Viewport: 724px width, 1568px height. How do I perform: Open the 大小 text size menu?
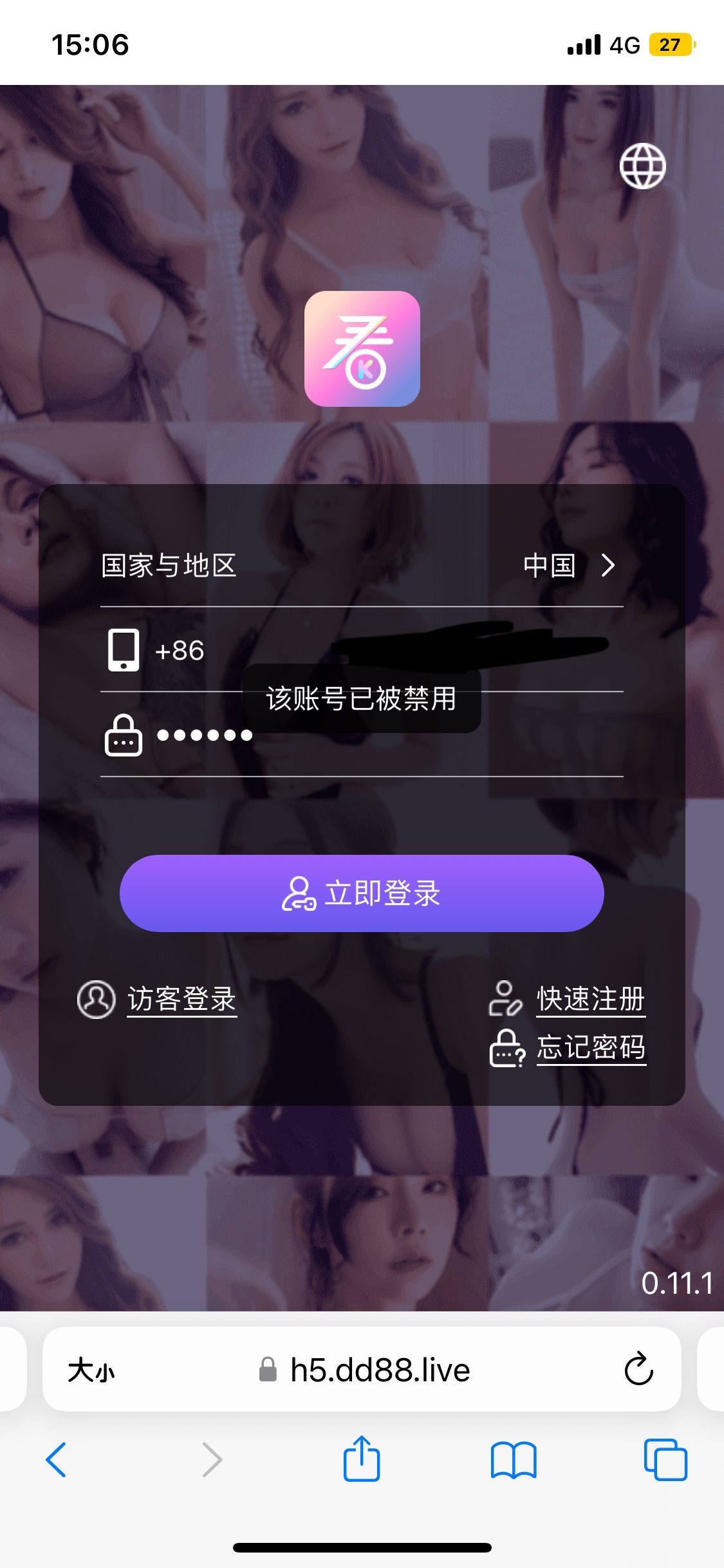pos(91,1370)
